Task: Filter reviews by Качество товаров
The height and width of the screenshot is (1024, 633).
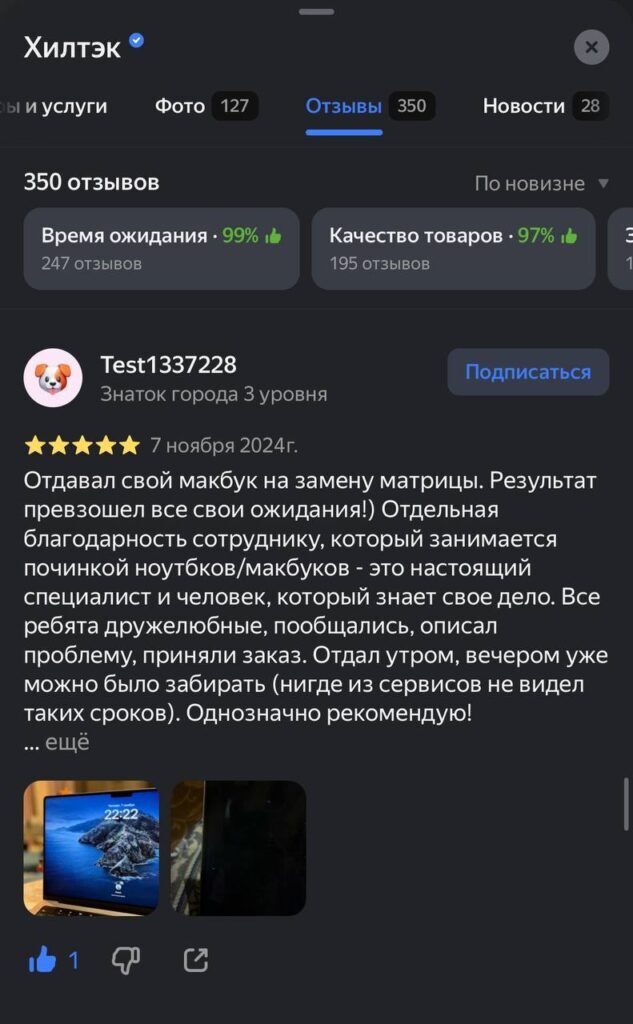Action: [453, 248]
